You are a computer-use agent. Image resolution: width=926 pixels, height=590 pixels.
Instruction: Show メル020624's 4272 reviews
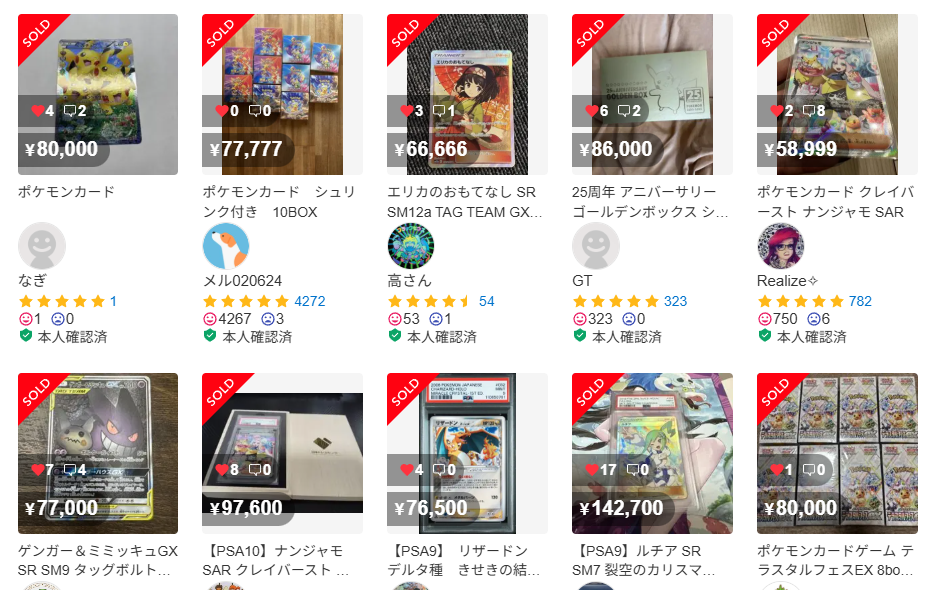(309, 301)
